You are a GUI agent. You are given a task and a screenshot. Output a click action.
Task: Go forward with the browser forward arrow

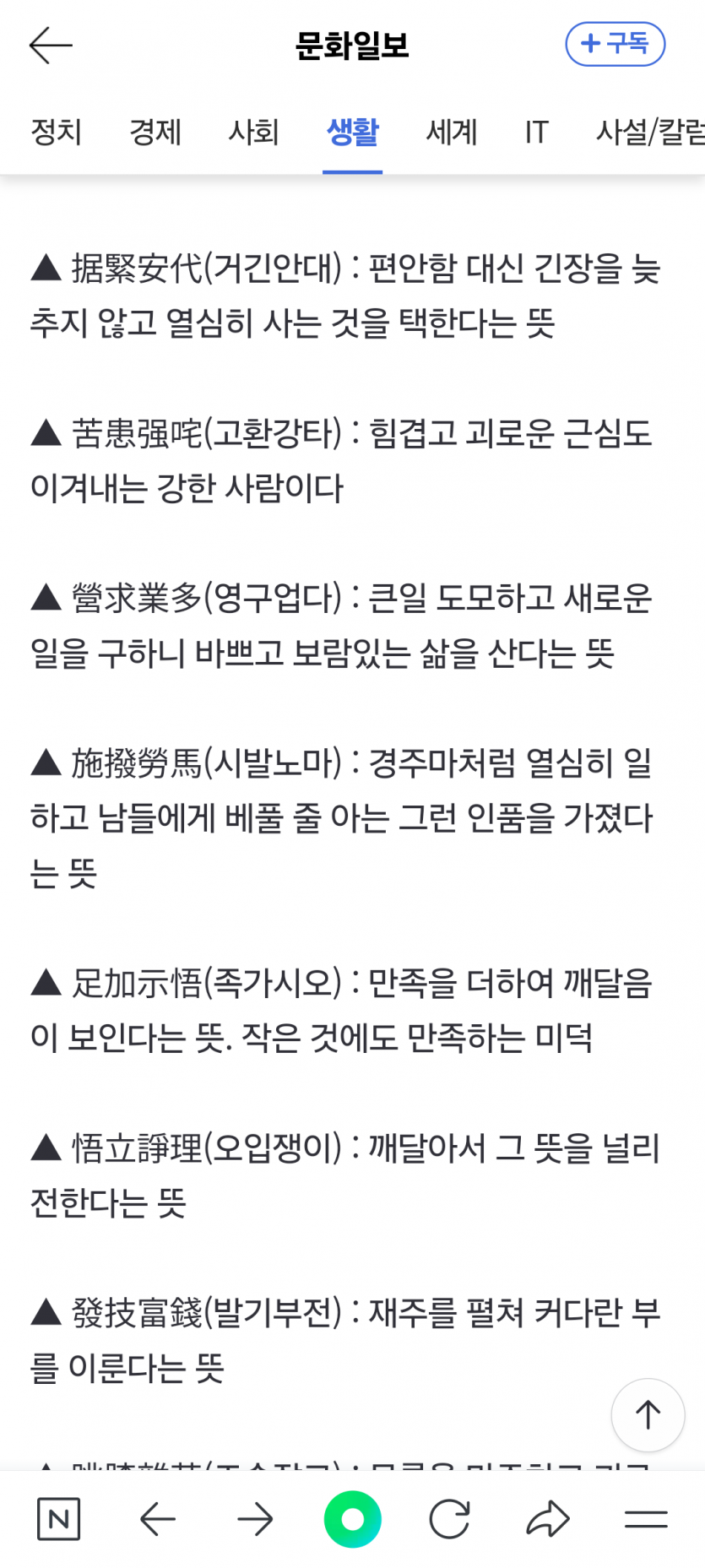[x=255, y=1520]
